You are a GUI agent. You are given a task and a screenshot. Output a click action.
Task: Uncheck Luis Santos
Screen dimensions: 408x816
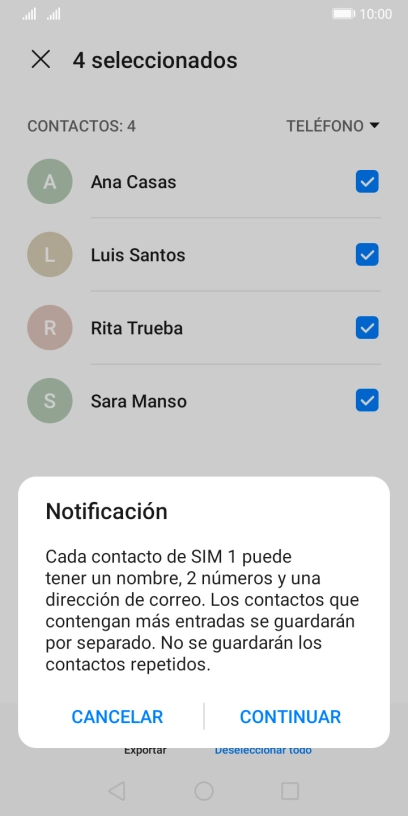(x=367, y=254)
